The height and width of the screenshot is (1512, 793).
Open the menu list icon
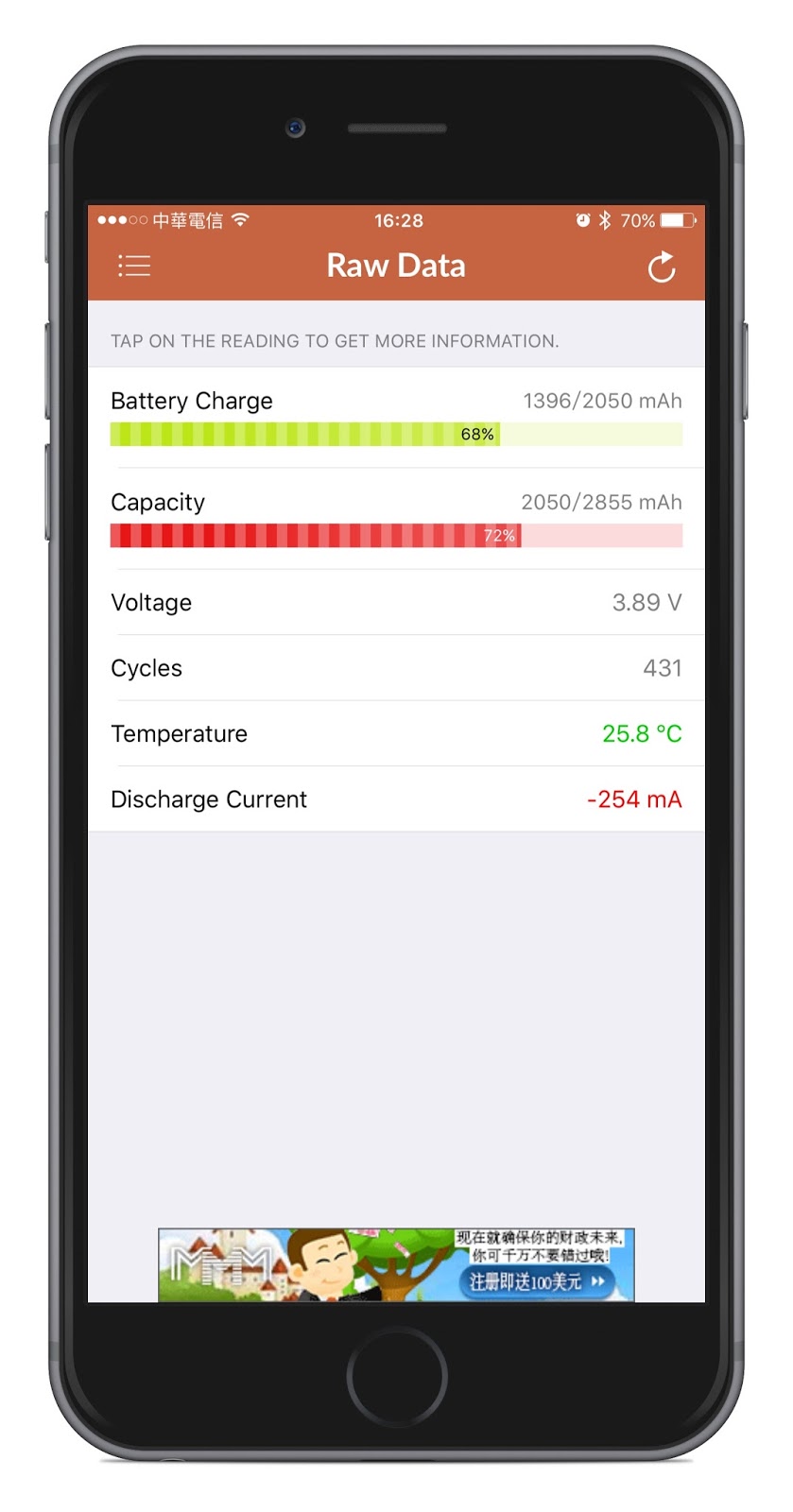(x=134, y=266)
